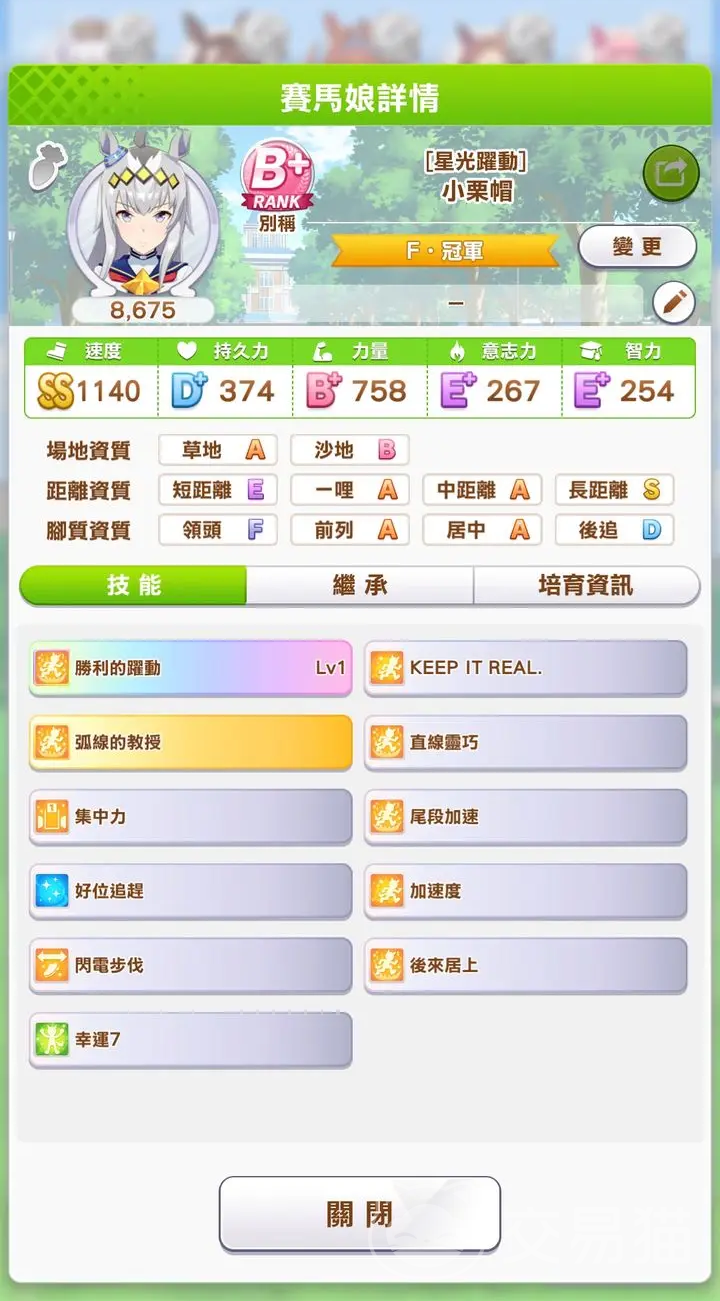Tap the 變更 button to change the title
720x1301 pixels.
click(637, 247)
